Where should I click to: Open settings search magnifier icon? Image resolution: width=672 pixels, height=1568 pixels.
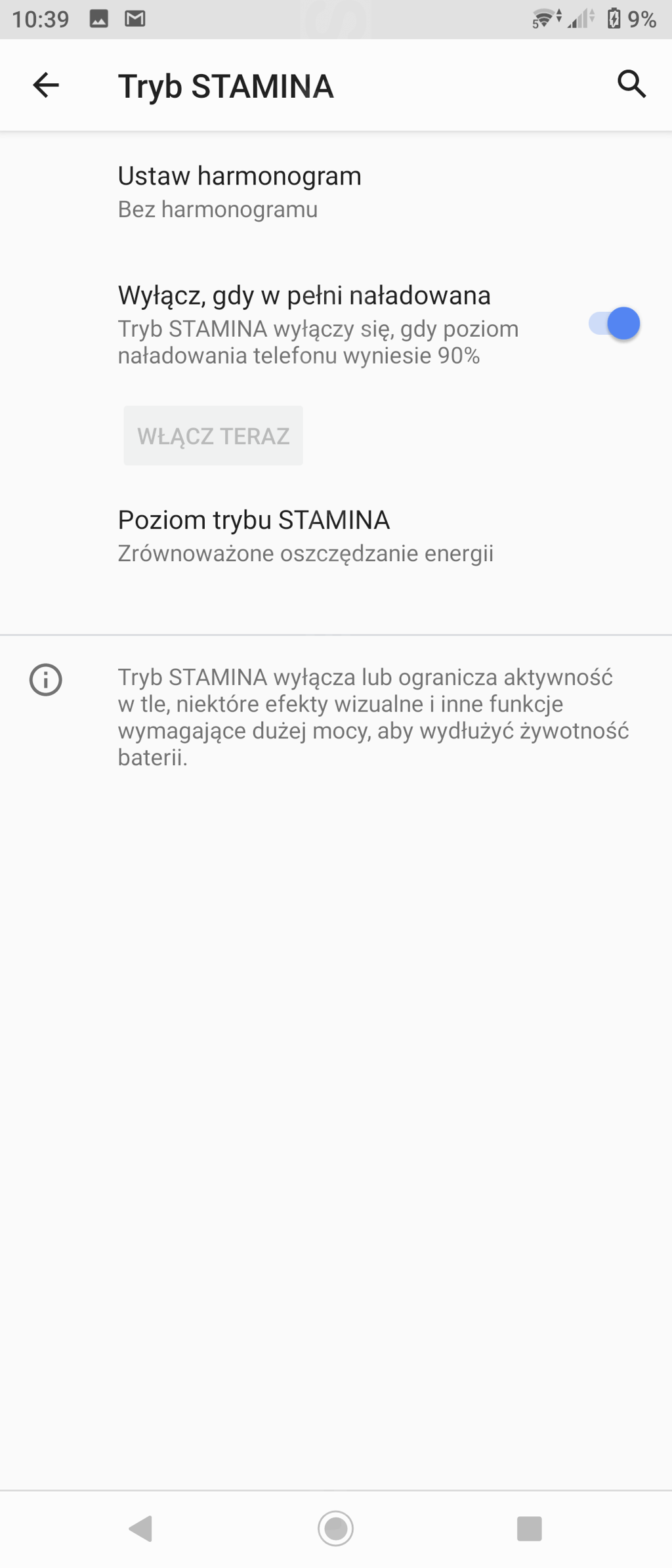pyautogui.click(x=631, y=84)
